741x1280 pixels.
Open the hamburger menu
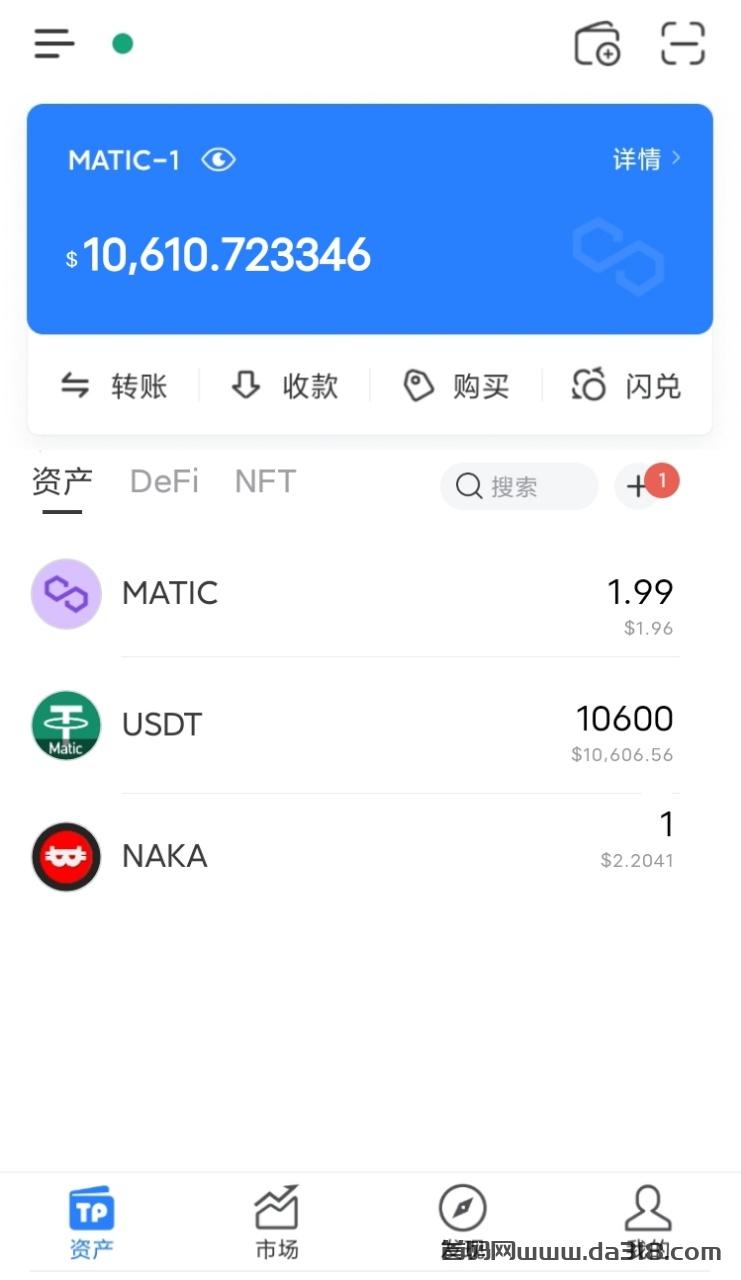point(54,44)
